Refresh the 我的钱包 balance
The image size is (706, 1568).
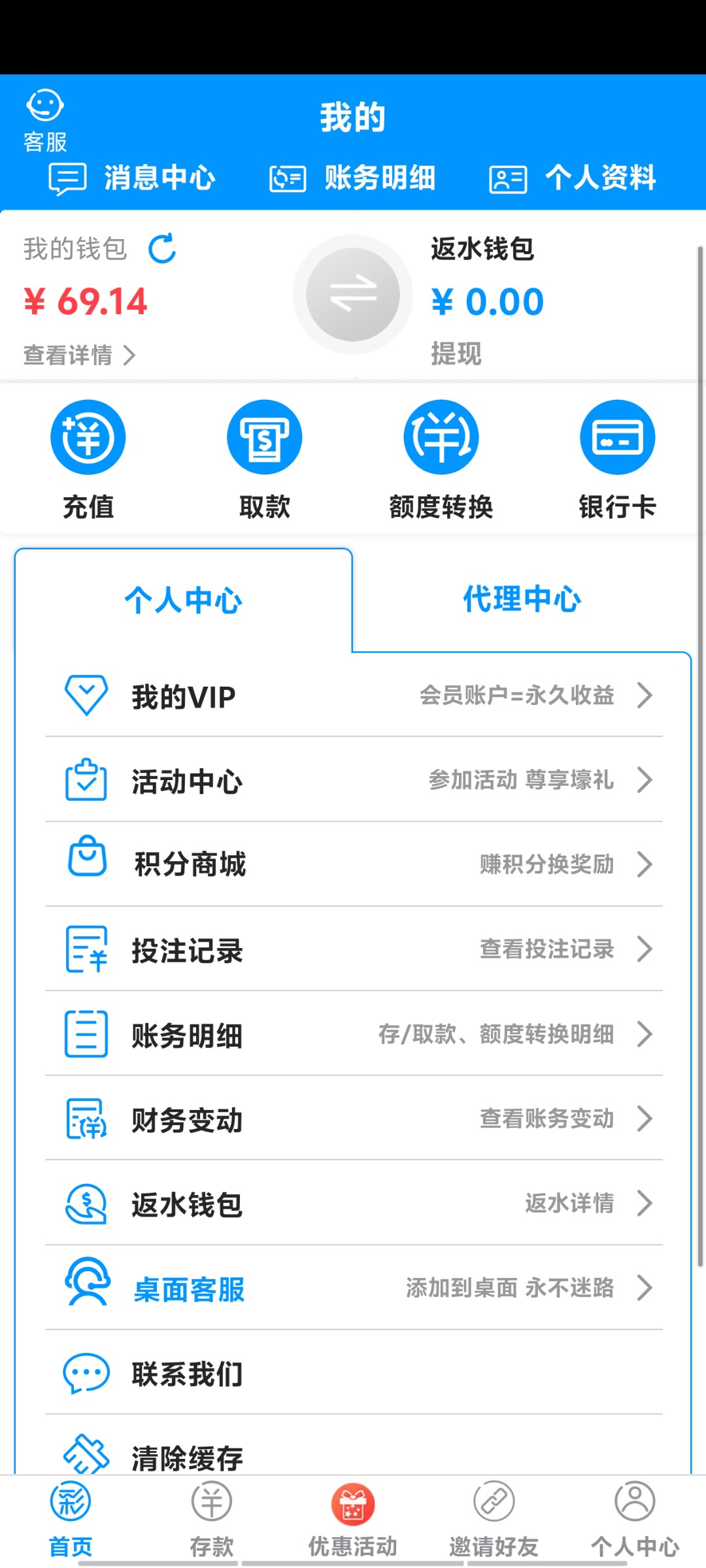click(x=162, y=248)
